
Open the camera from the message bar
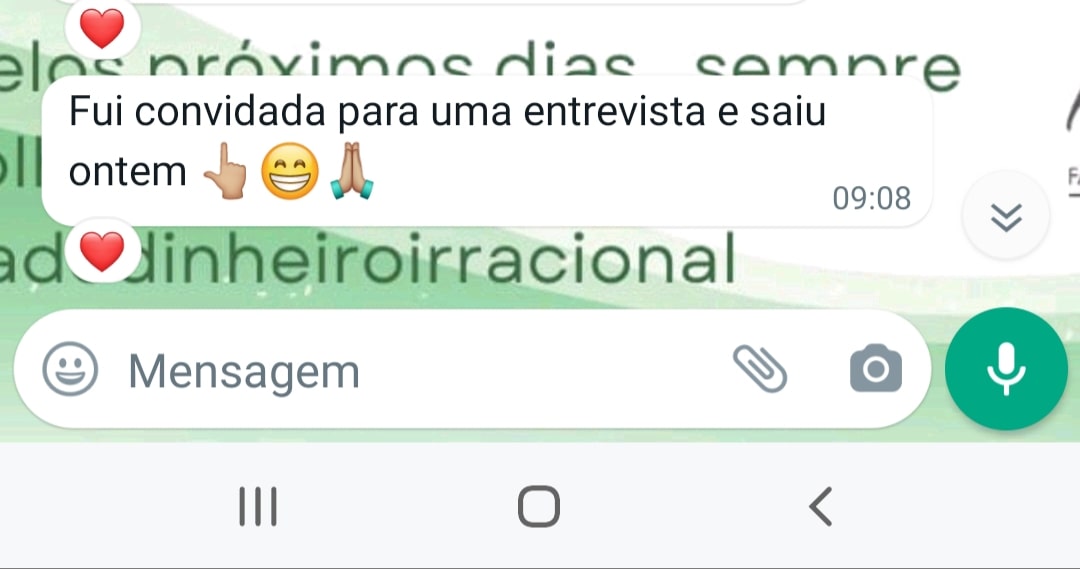coord(875,369)
